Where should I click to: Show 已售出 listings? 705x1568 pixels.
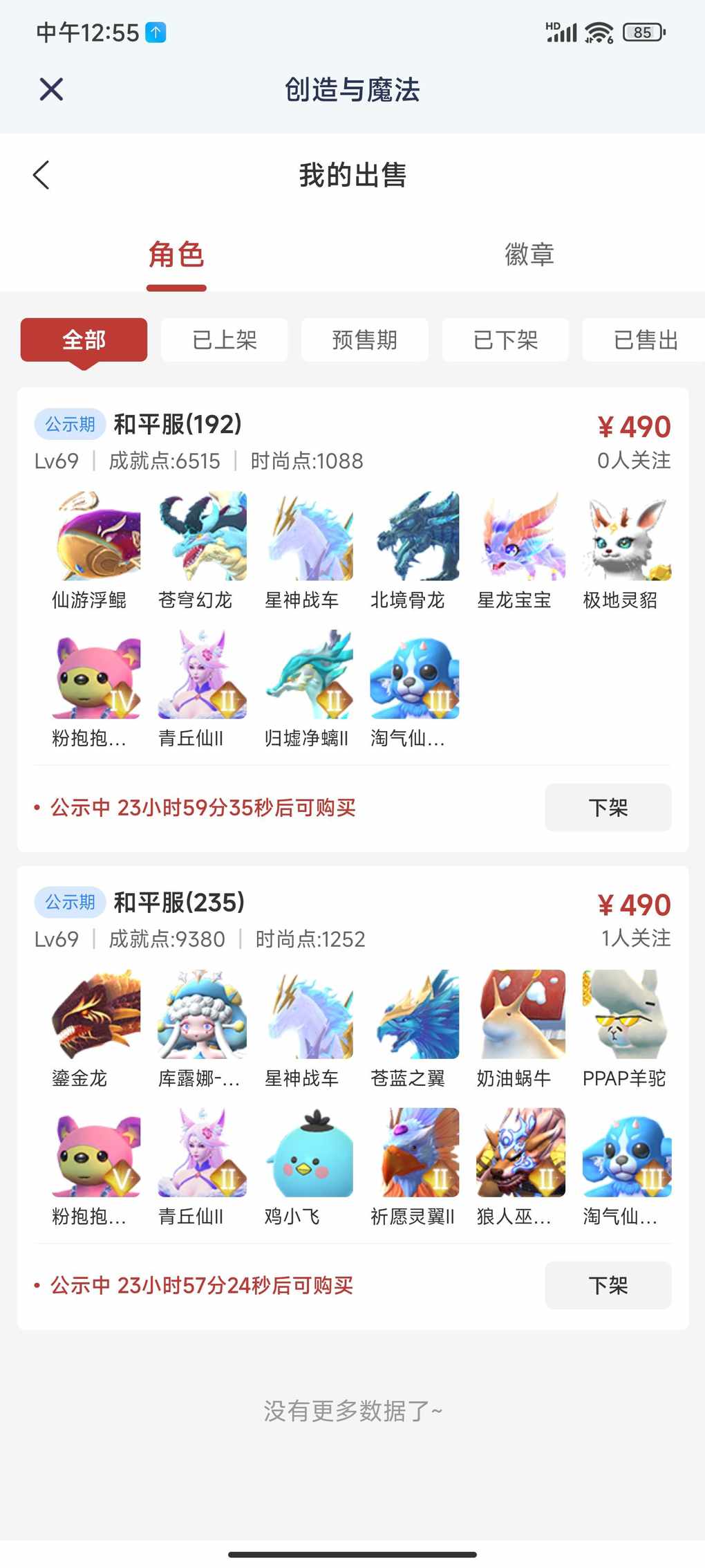click(x=645, y=340)
